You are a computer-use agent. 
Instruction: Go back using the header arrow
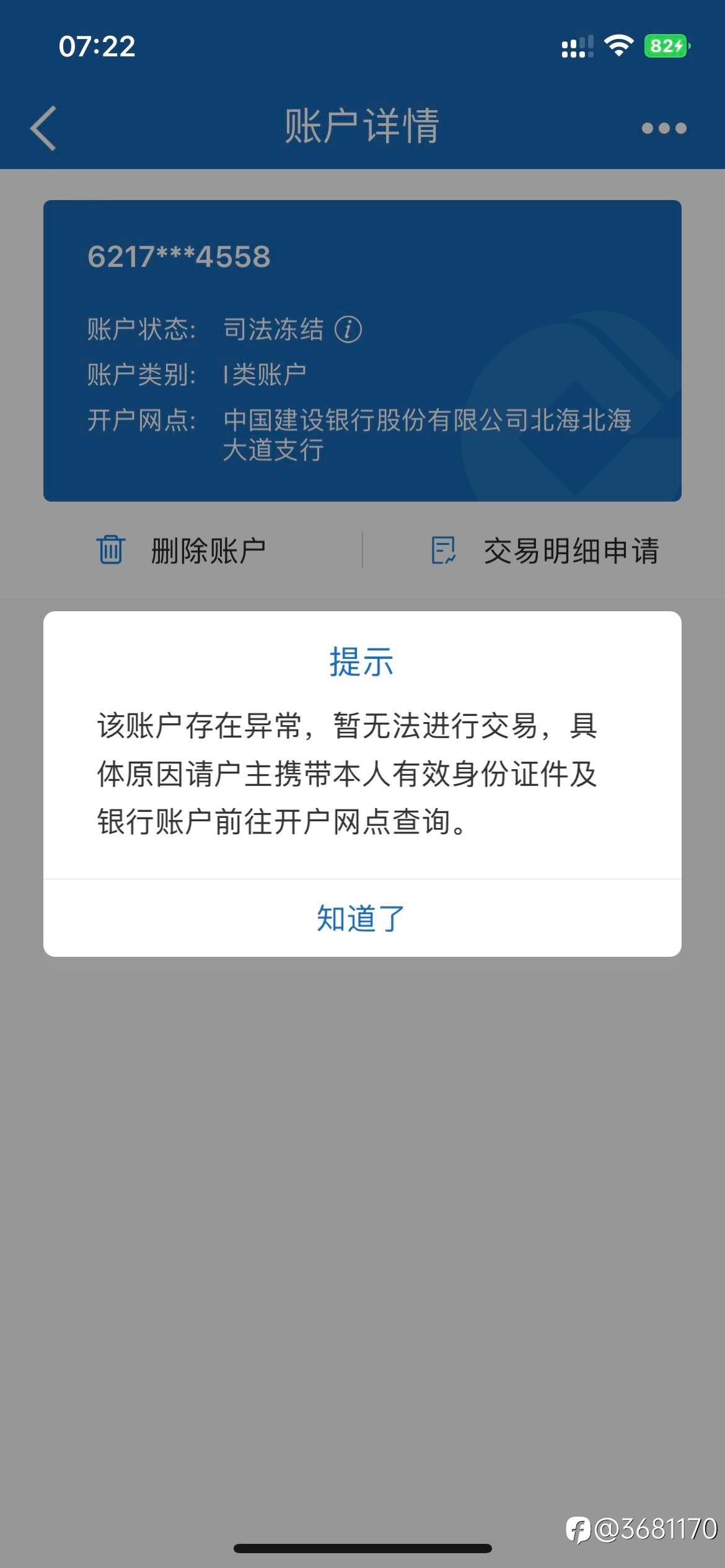(x=43, y=128)
